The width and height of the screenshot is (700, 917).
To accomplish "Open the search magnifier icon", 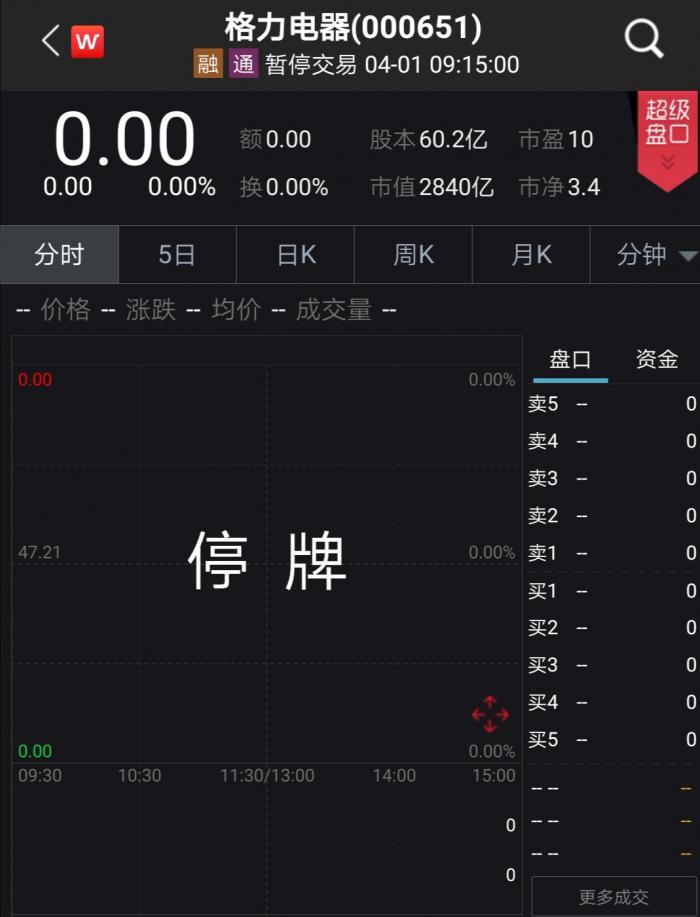I will tap(644, 40).
